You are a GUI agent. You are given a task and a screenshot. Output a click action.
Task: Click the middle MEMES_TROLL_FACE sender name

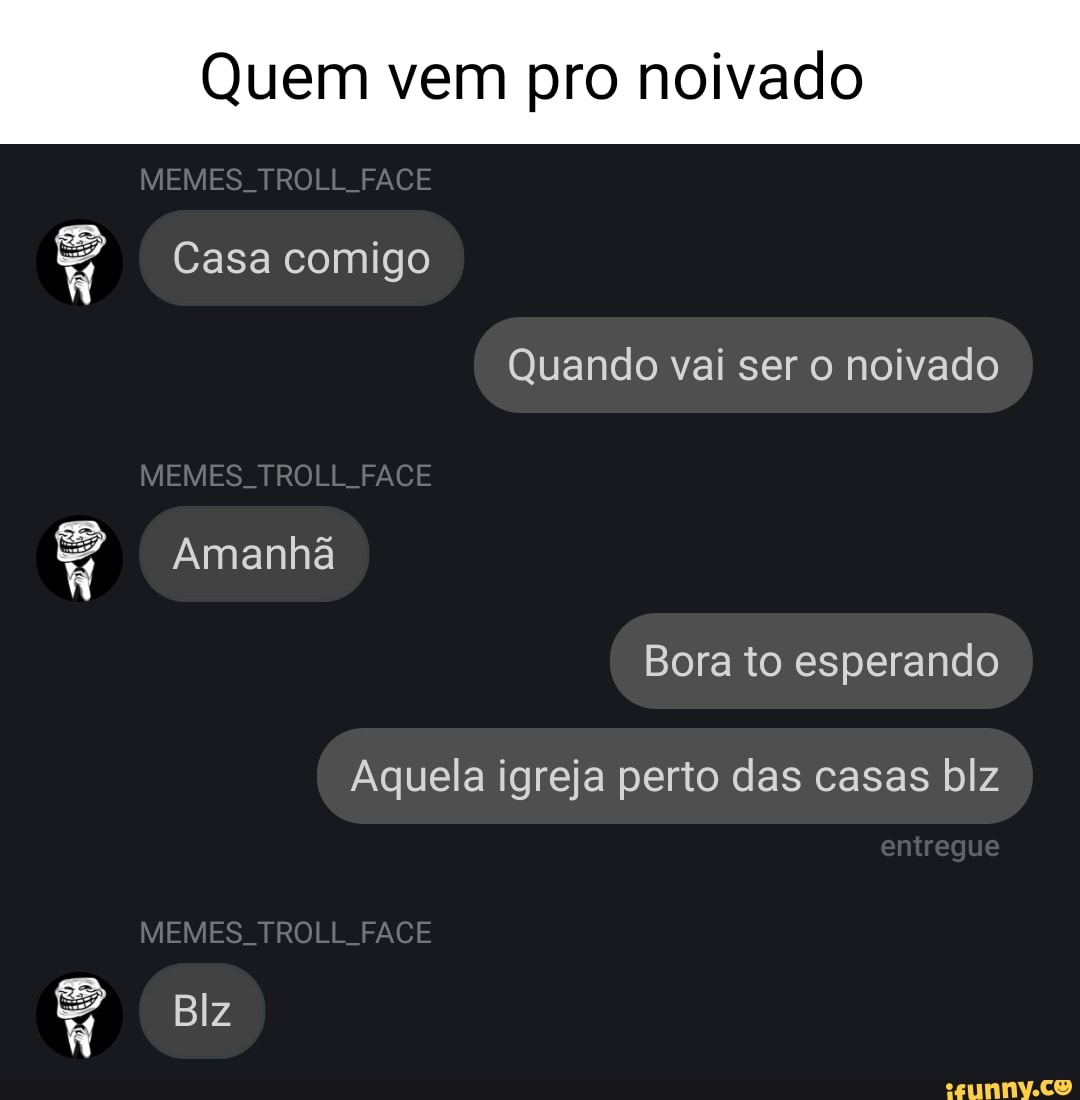coord(286,475)
